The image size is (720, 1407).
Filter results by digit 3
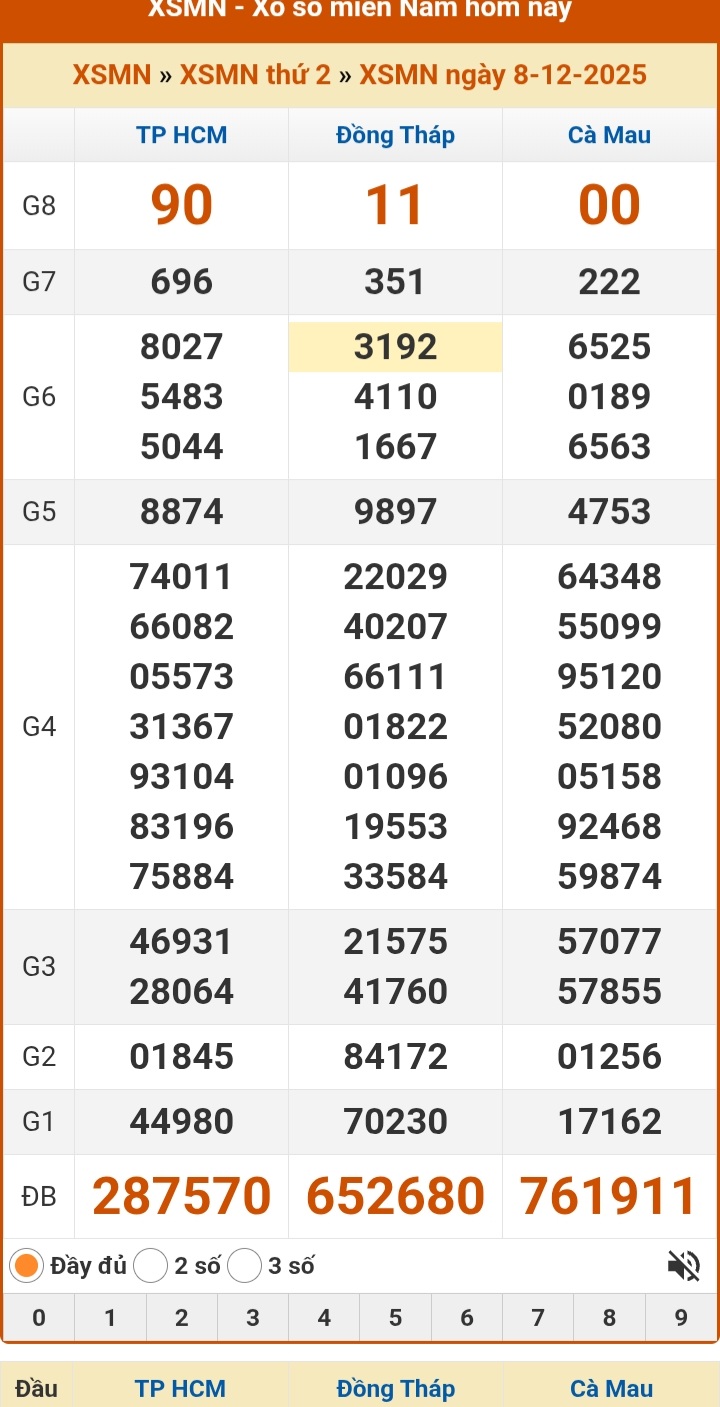253,1318
